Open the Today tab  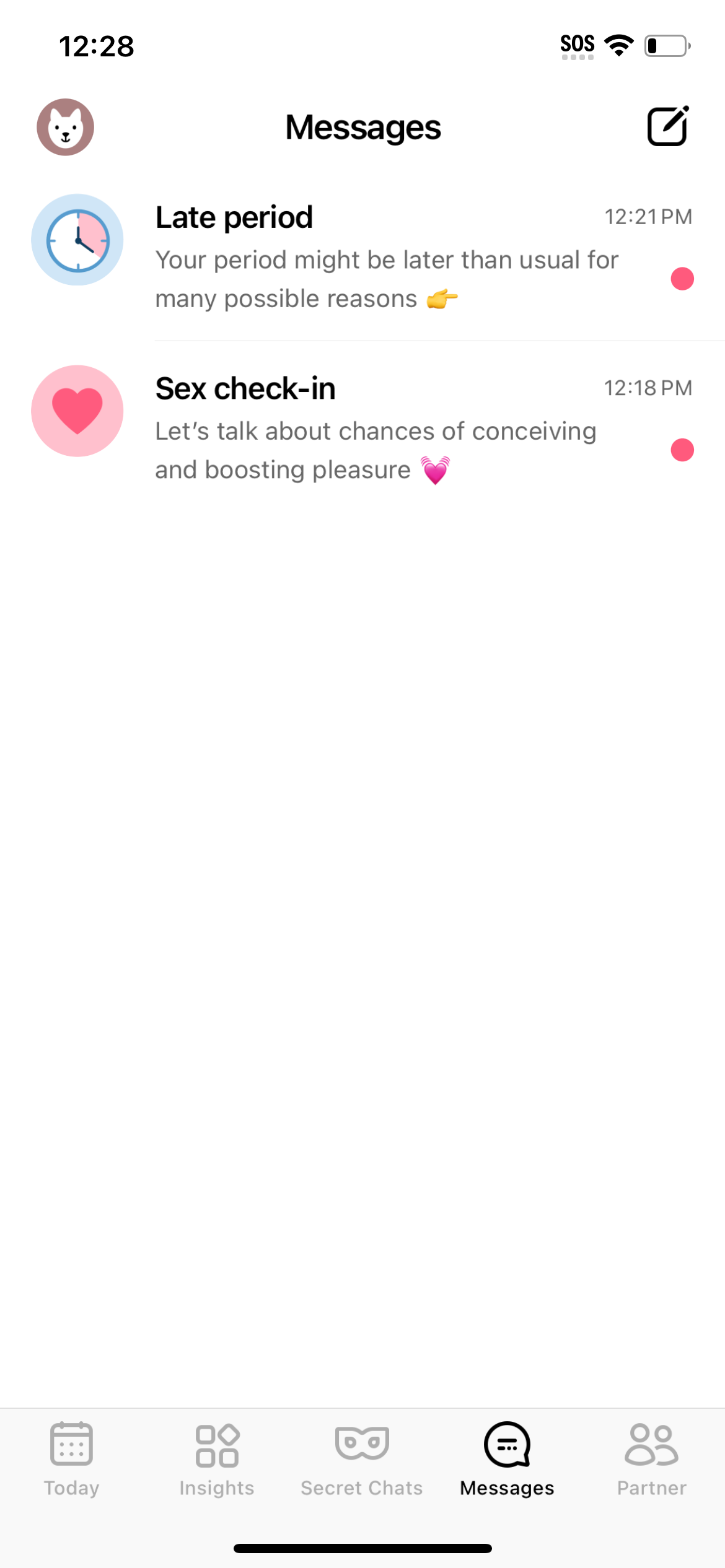click(x=71, y=1468)
